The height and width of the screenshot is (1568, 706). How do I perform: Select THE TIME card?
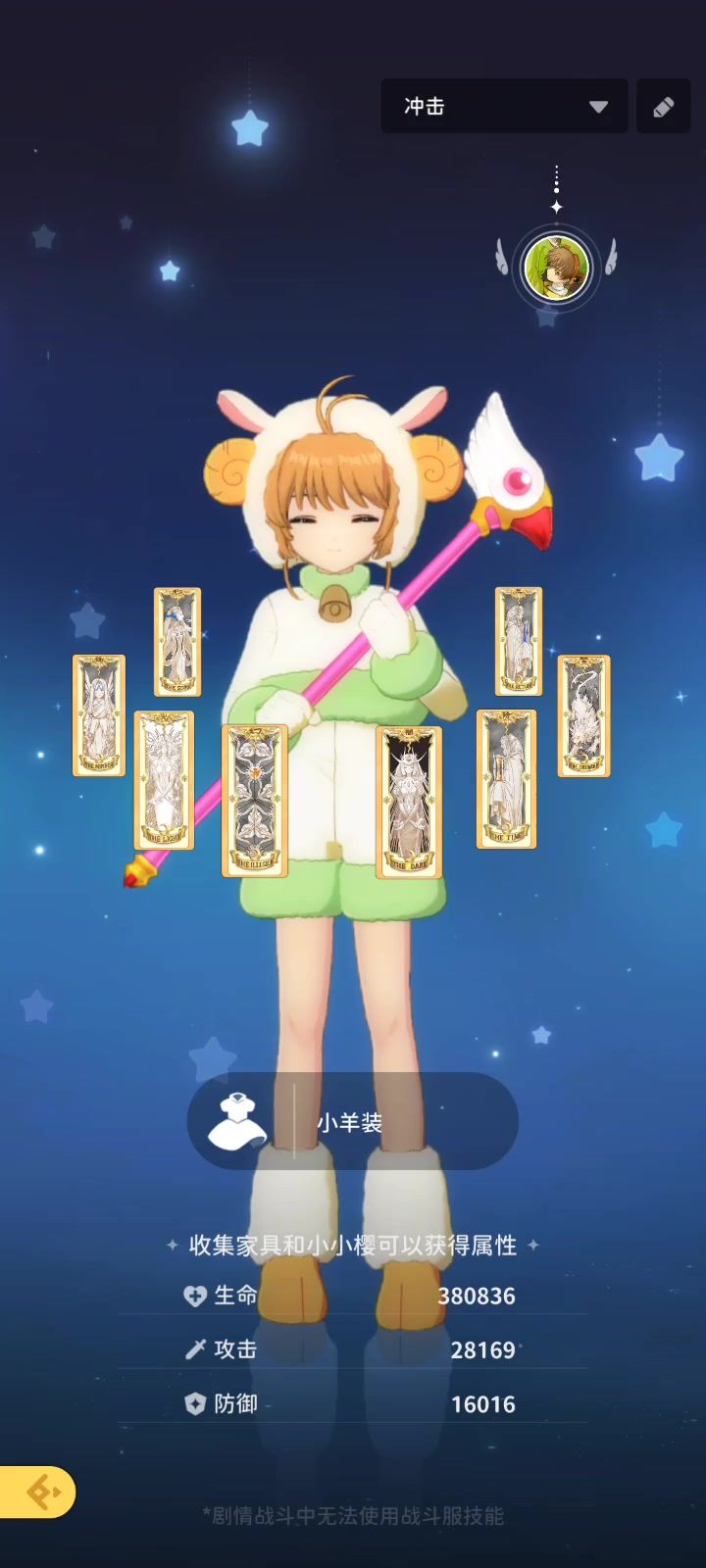point(506,779)
